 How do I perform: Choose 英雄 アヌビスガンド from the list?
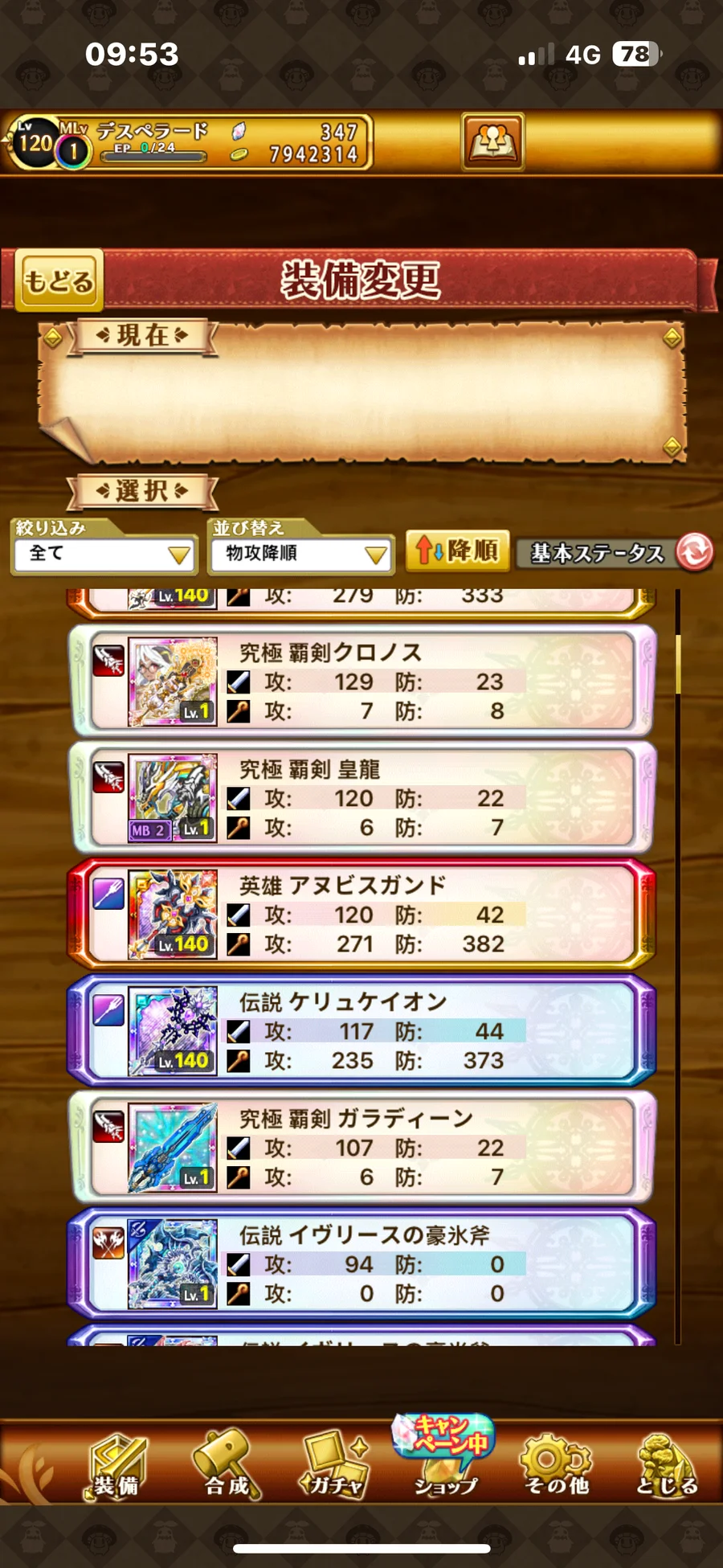pos(362,915)
